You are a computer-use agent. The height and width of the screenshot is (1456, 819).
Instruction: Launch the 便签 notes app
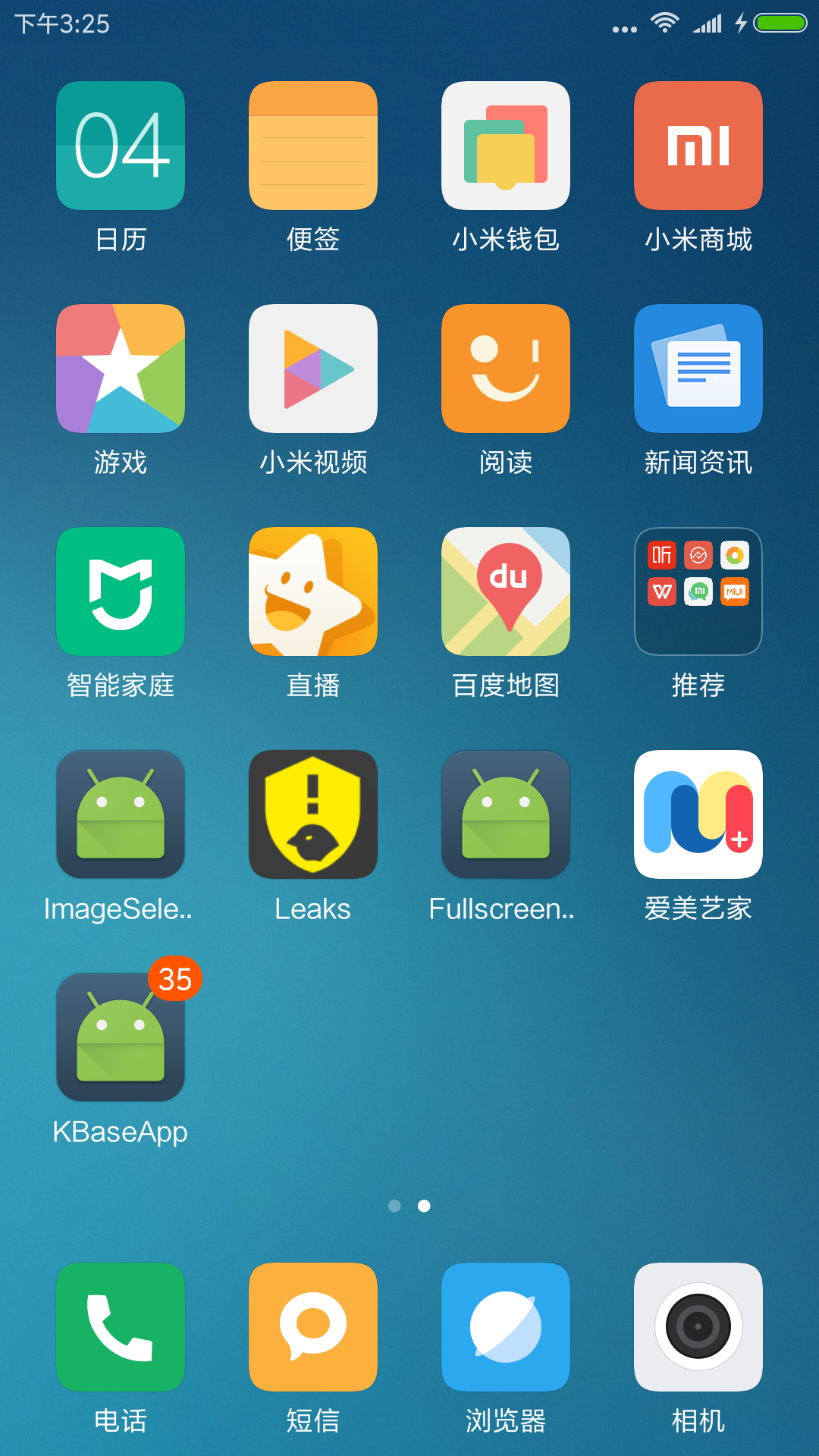(x=313, y=145)
